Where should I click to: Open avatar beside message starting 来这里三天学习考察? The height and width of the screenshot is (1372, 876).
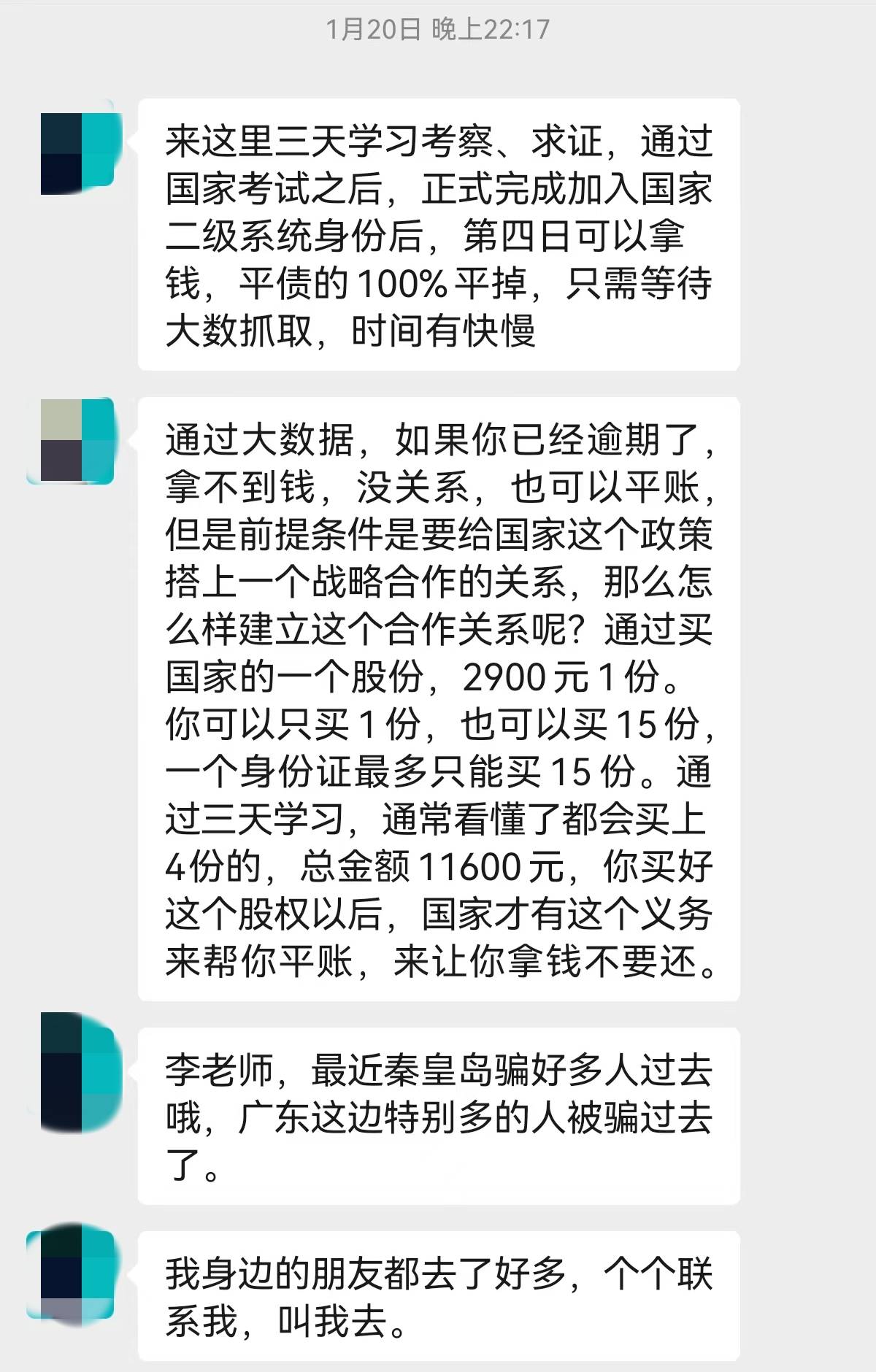(77, 153)
